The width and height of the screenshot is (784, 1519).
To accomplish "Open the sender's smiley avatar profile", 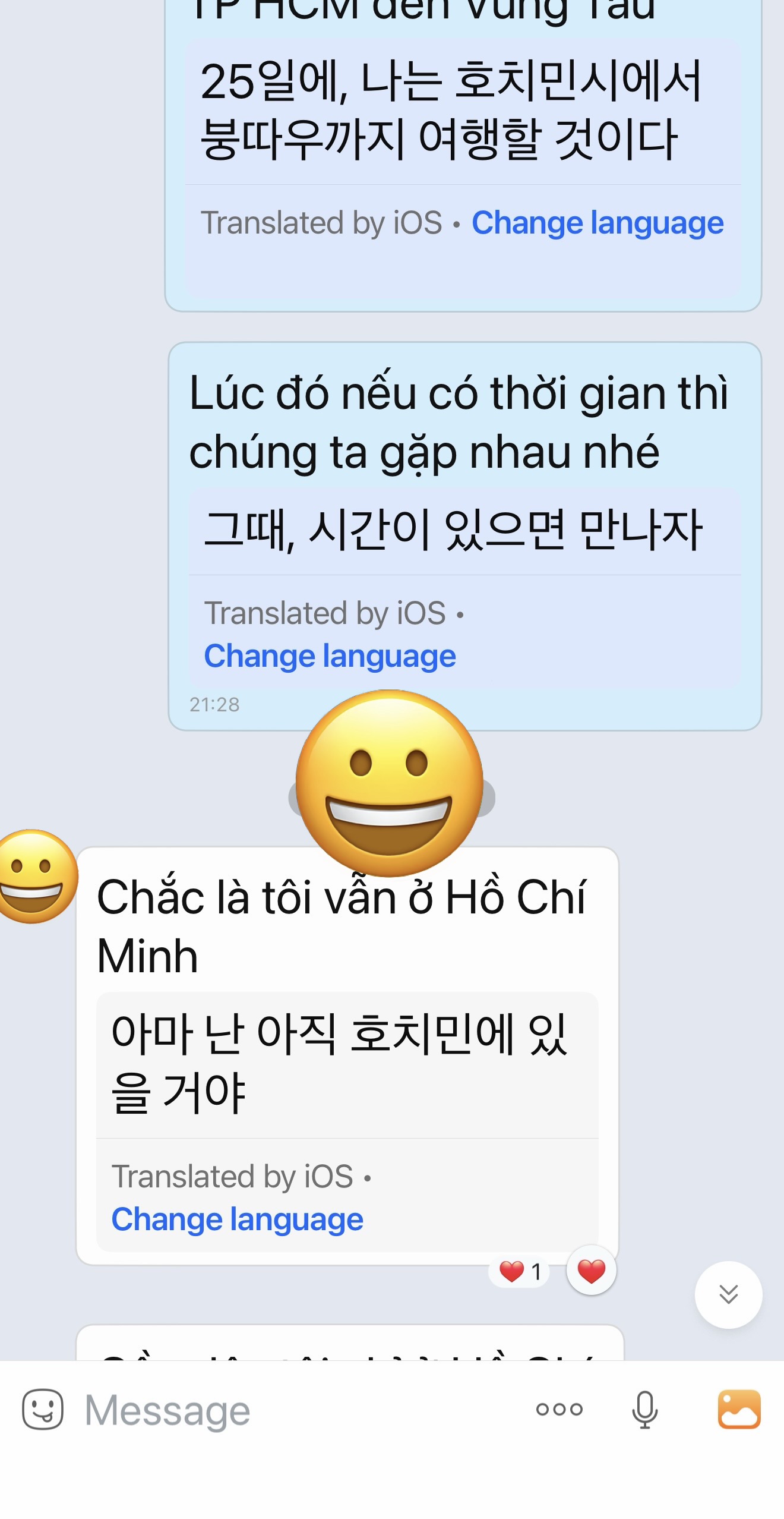I will (x=36, y=876).
